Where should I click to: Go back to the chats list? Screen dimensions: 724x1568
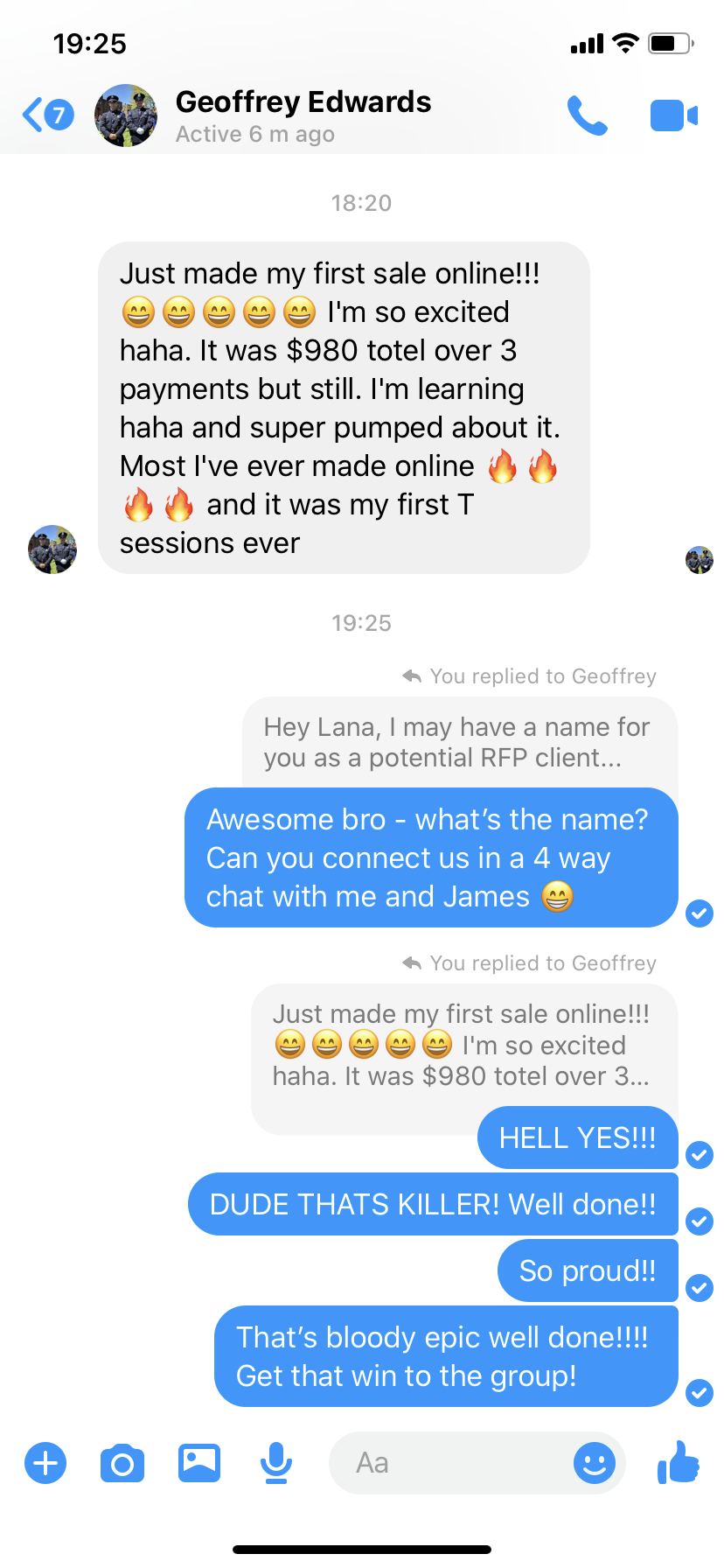45,115
